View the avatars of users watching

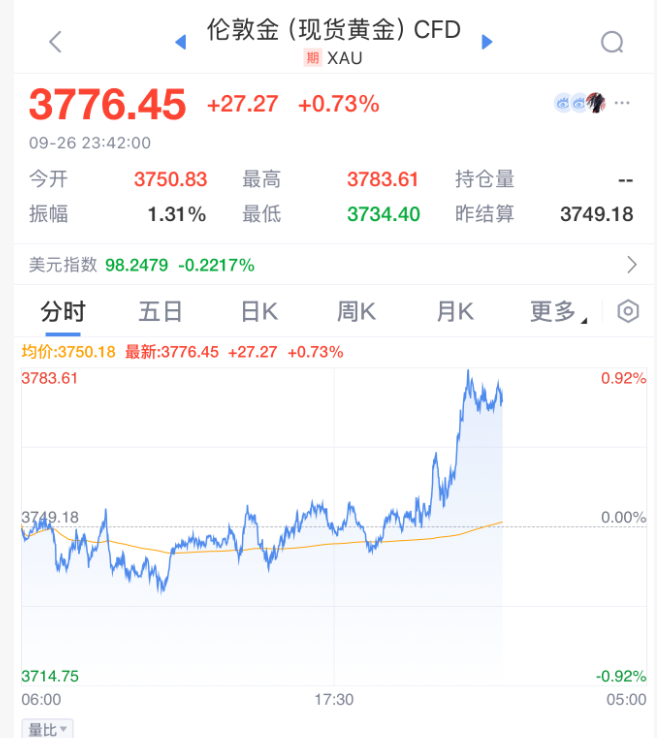coord(580,103)
